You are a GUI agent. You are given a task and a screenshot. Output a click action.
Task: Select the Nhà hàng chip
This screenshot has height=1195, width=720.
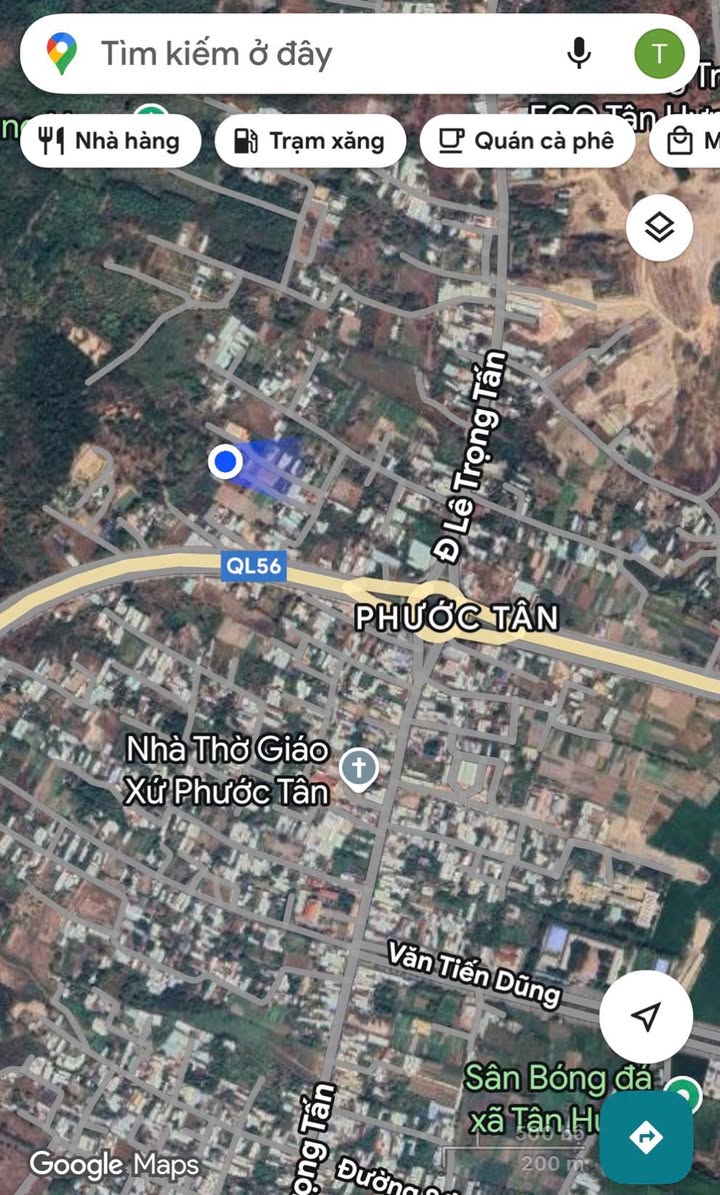click(110, 141)
